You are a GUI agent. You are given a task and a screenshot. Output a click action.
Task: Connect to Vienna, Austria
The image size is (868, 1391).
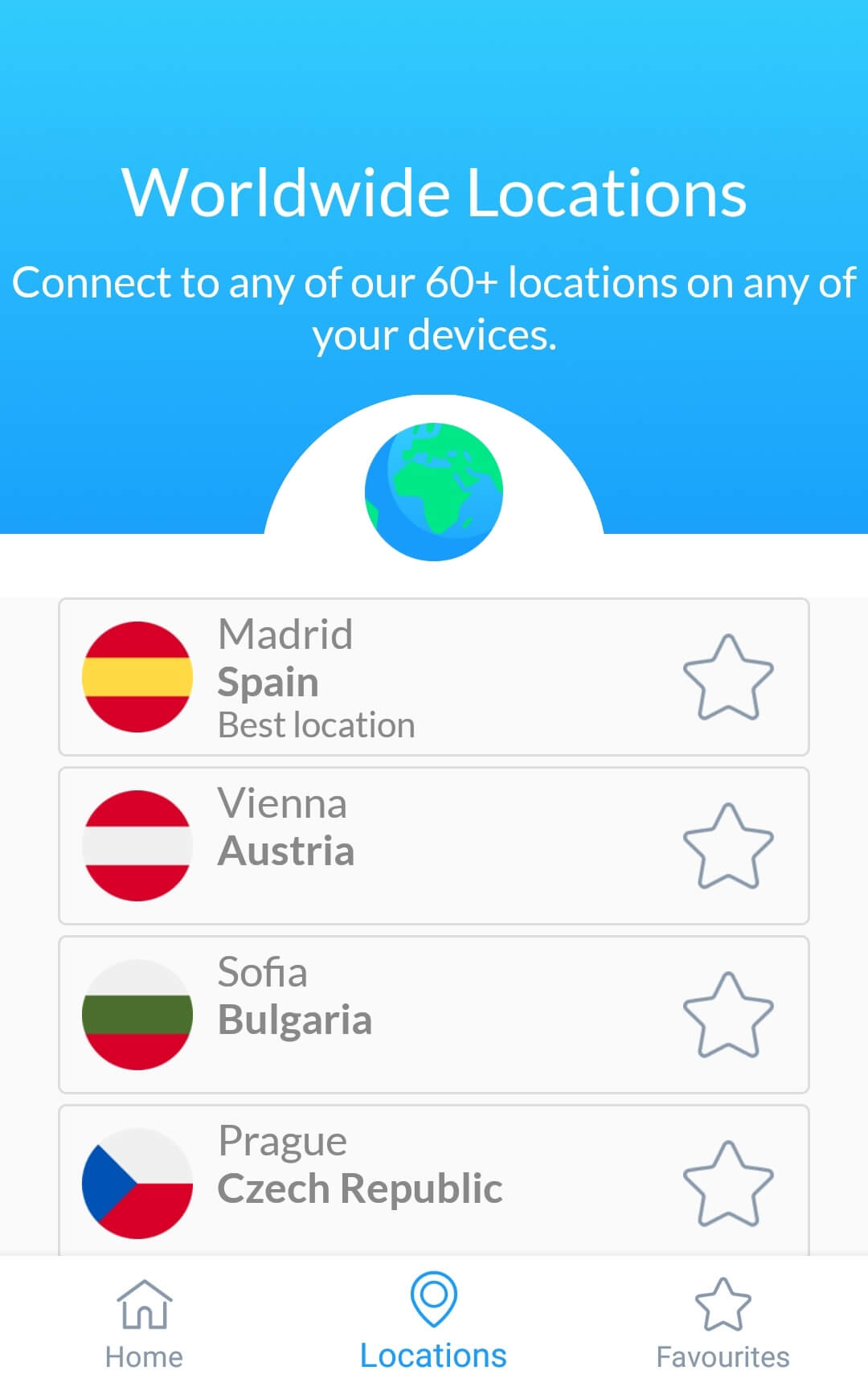(x=434, y=846)
